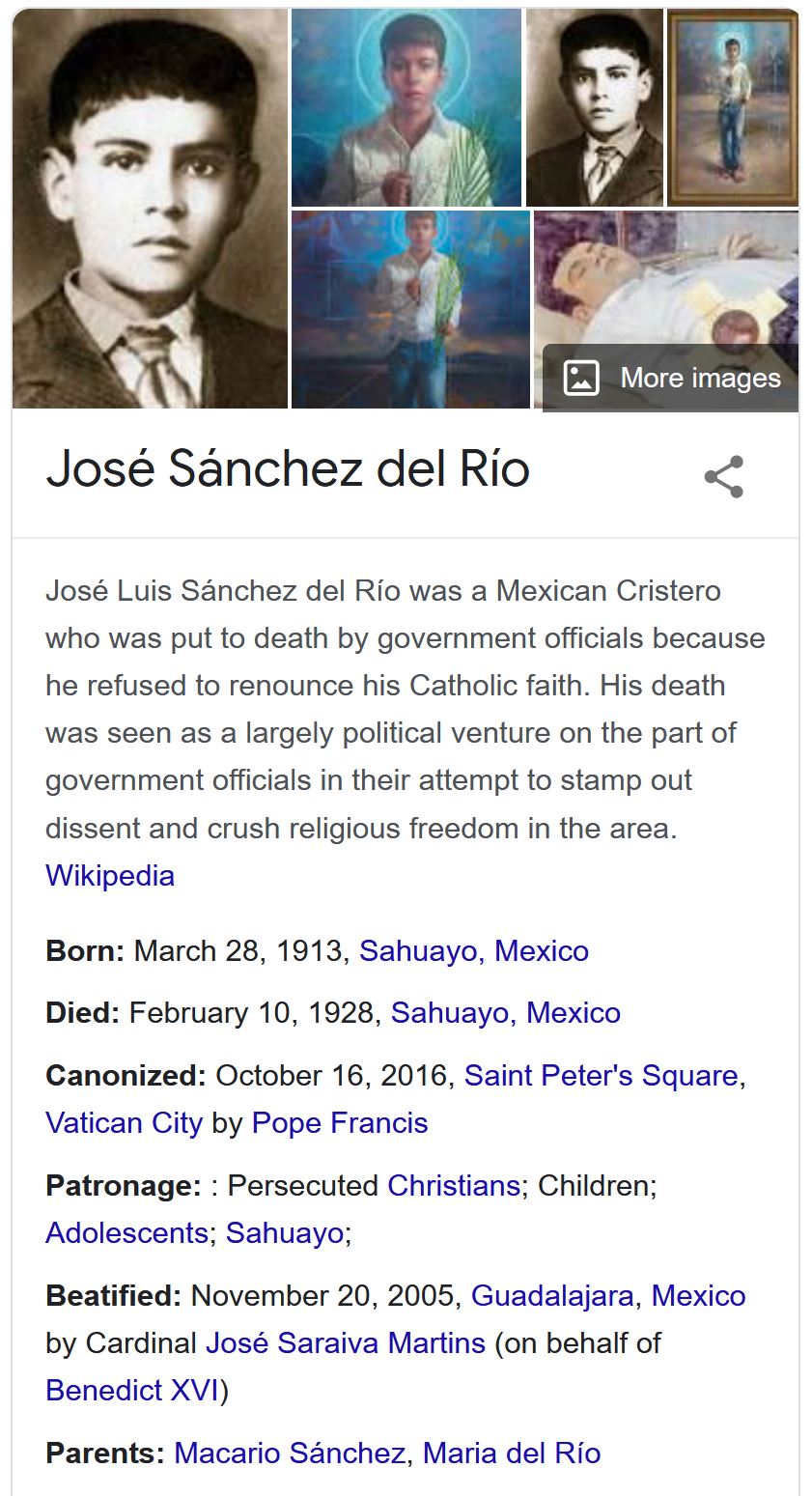Open the Saint Peter's Square link
The image size is (812, 1496).
[x=601, y=1076]
